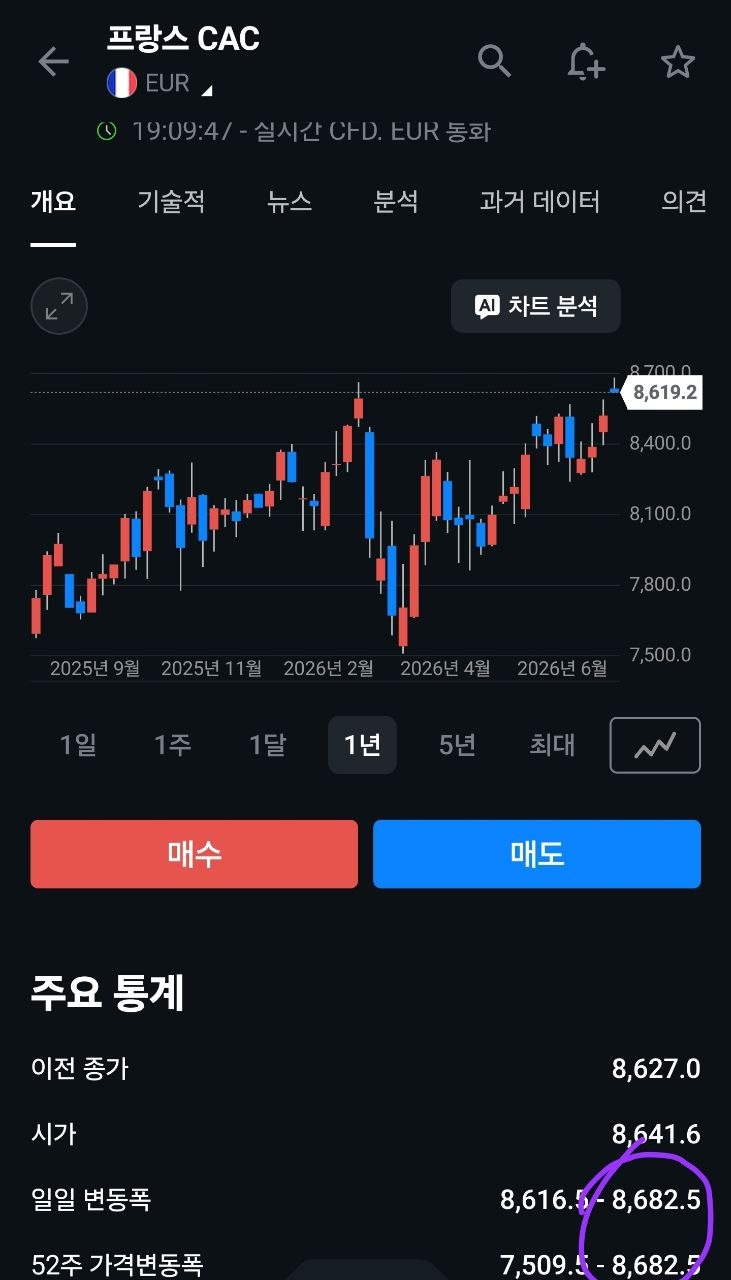This screenshot has height=1280, width=731.
Task: Select the 1주 chart range
Action: point(173,745)
